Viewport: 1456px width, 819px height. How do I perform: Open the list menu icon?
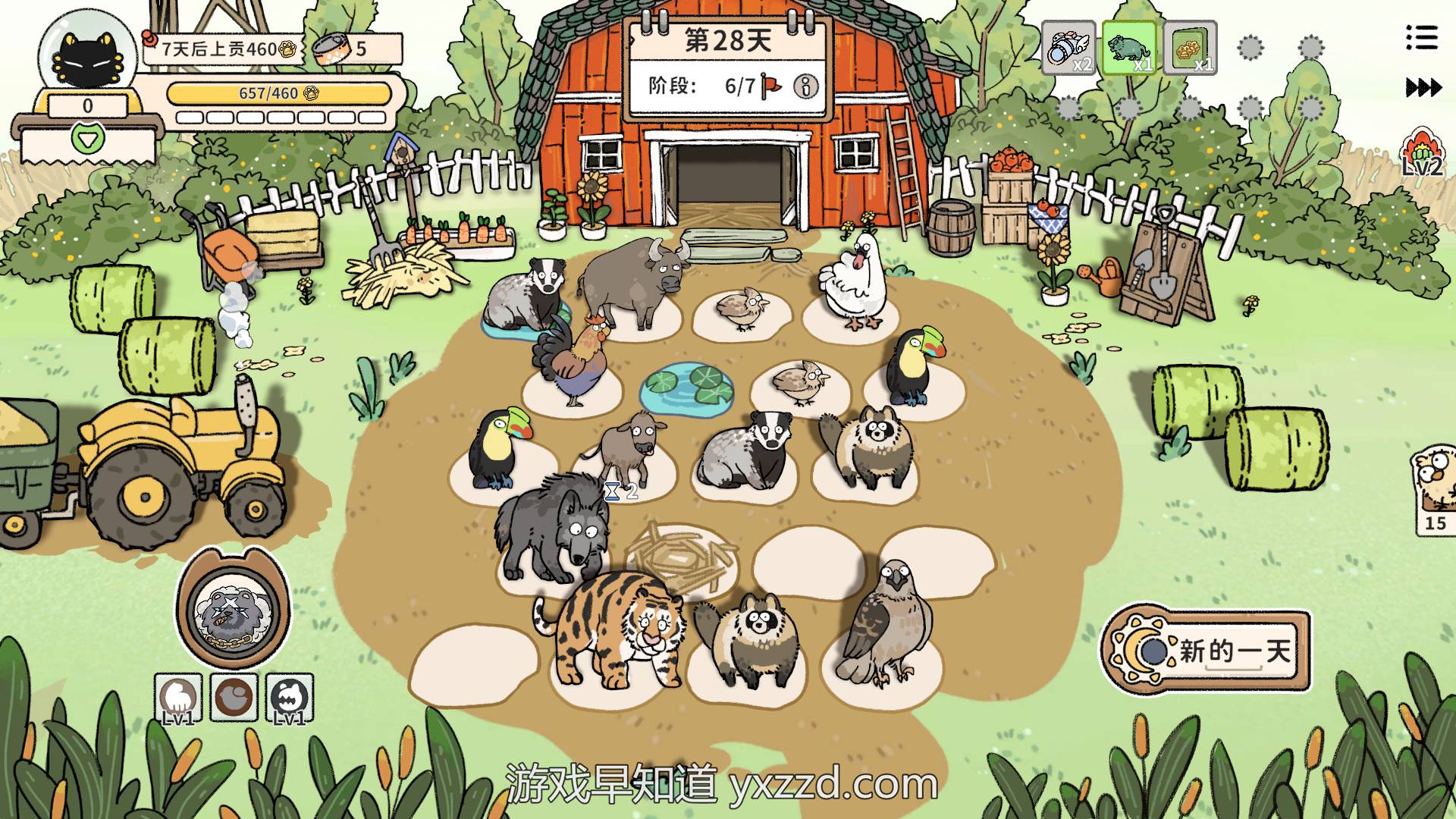tap(1421, 37)
